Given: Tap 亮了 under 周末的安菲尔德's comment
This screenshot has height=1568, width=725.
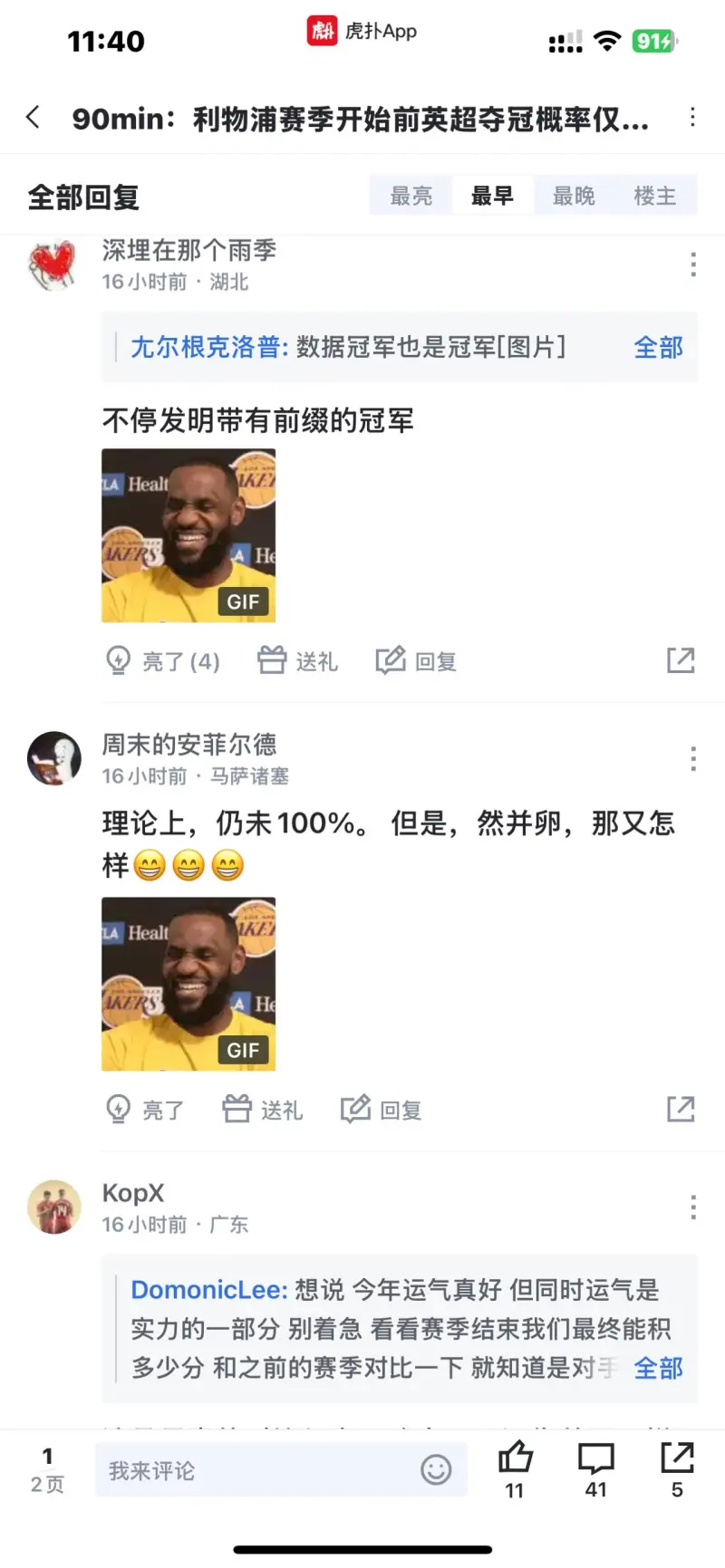Looking at the screenshot, I should click(145, 1110).
